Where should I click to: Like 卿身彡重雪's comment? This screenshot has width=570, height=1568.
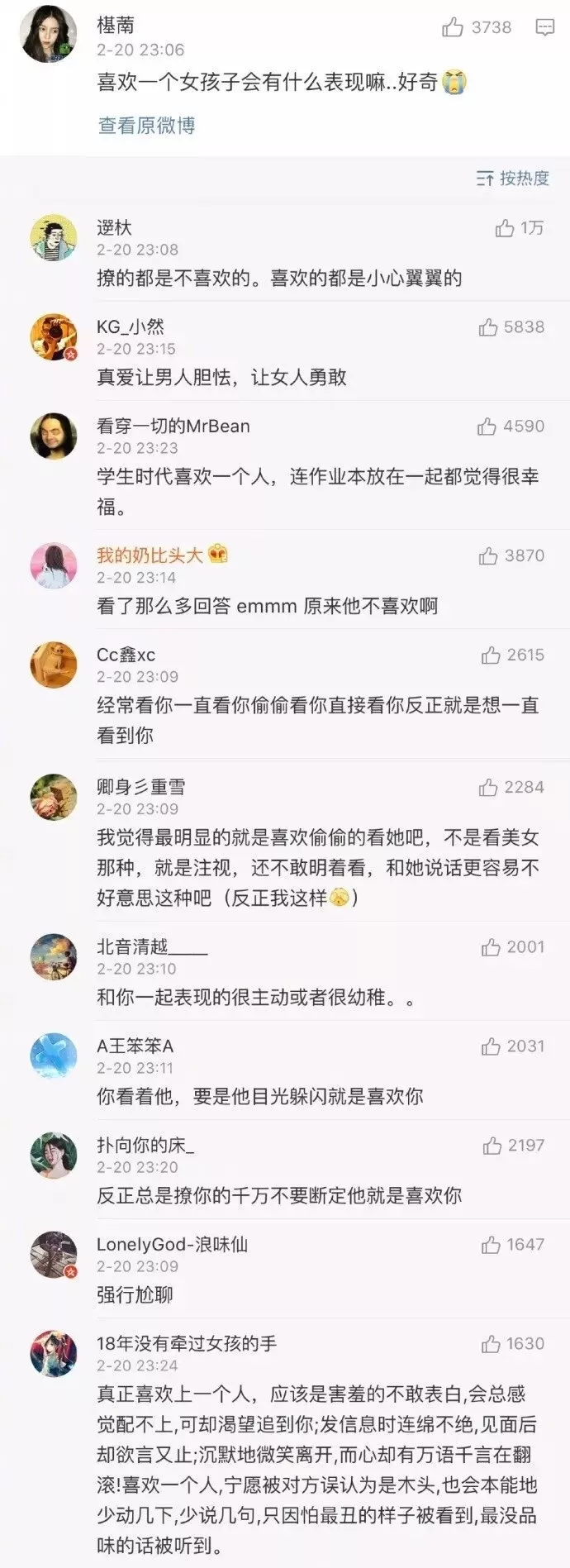[488, 787]
